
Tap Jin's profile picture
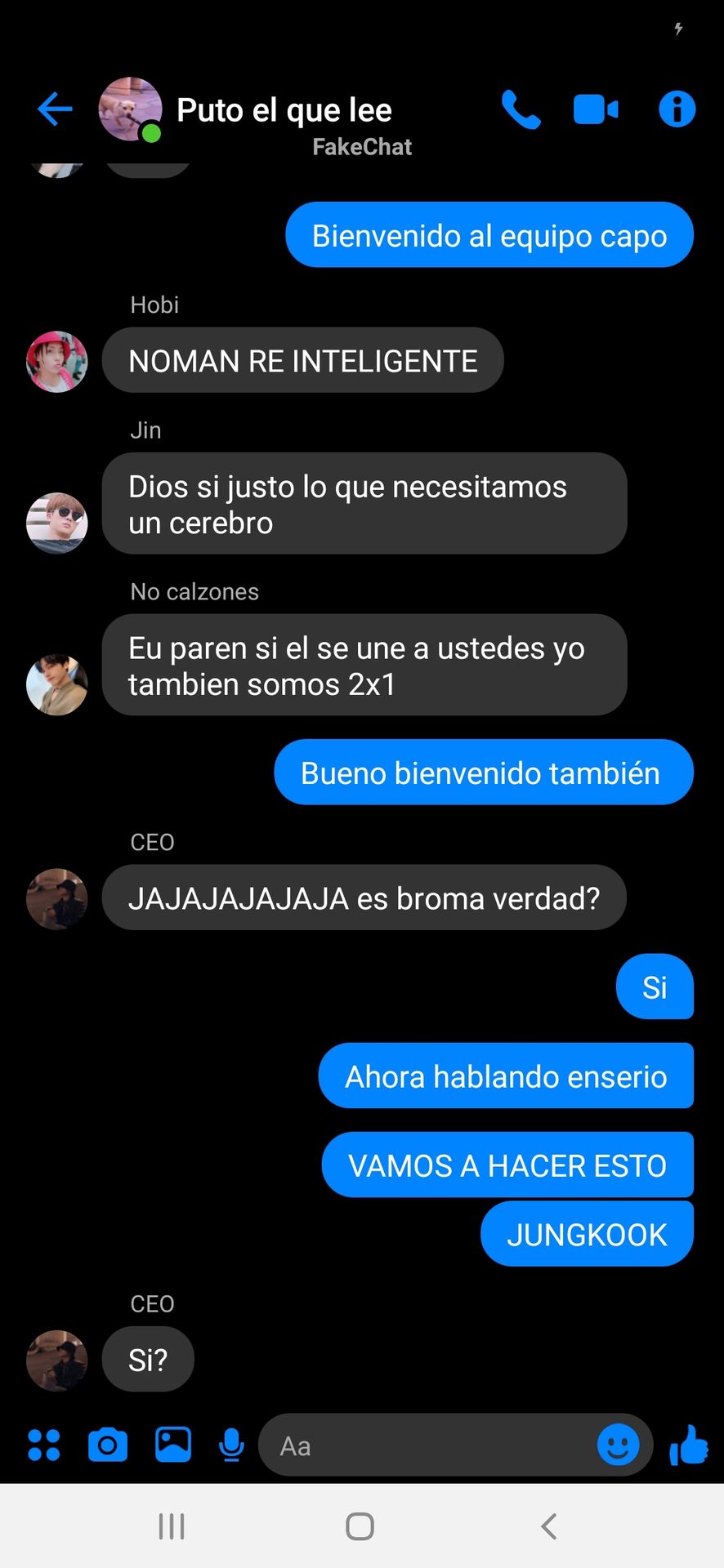pyautogui.click(x=57, y=523)
